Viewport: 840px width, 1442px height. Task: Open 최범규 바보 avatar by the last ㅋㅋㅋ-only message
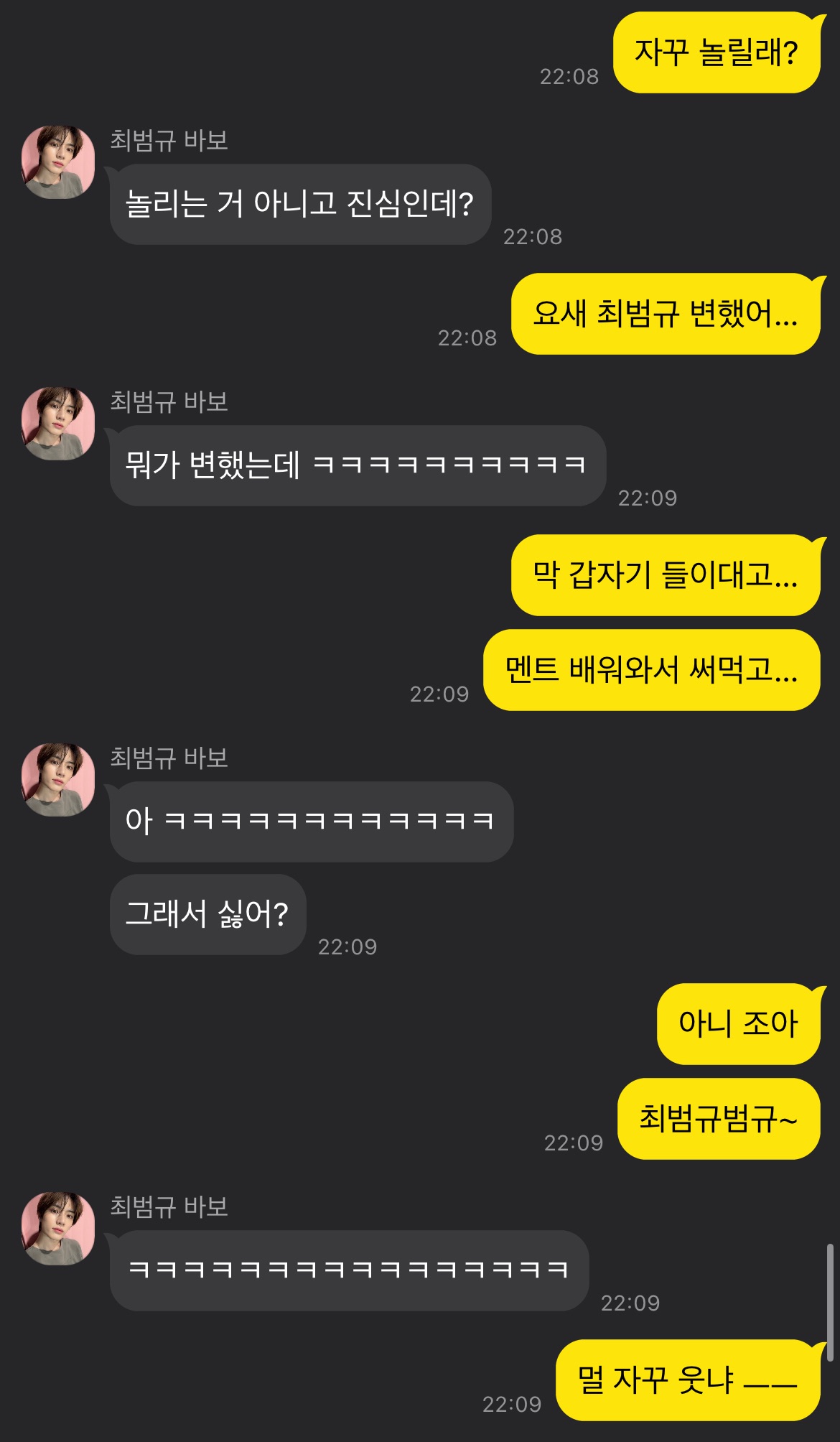[58, 1229]
